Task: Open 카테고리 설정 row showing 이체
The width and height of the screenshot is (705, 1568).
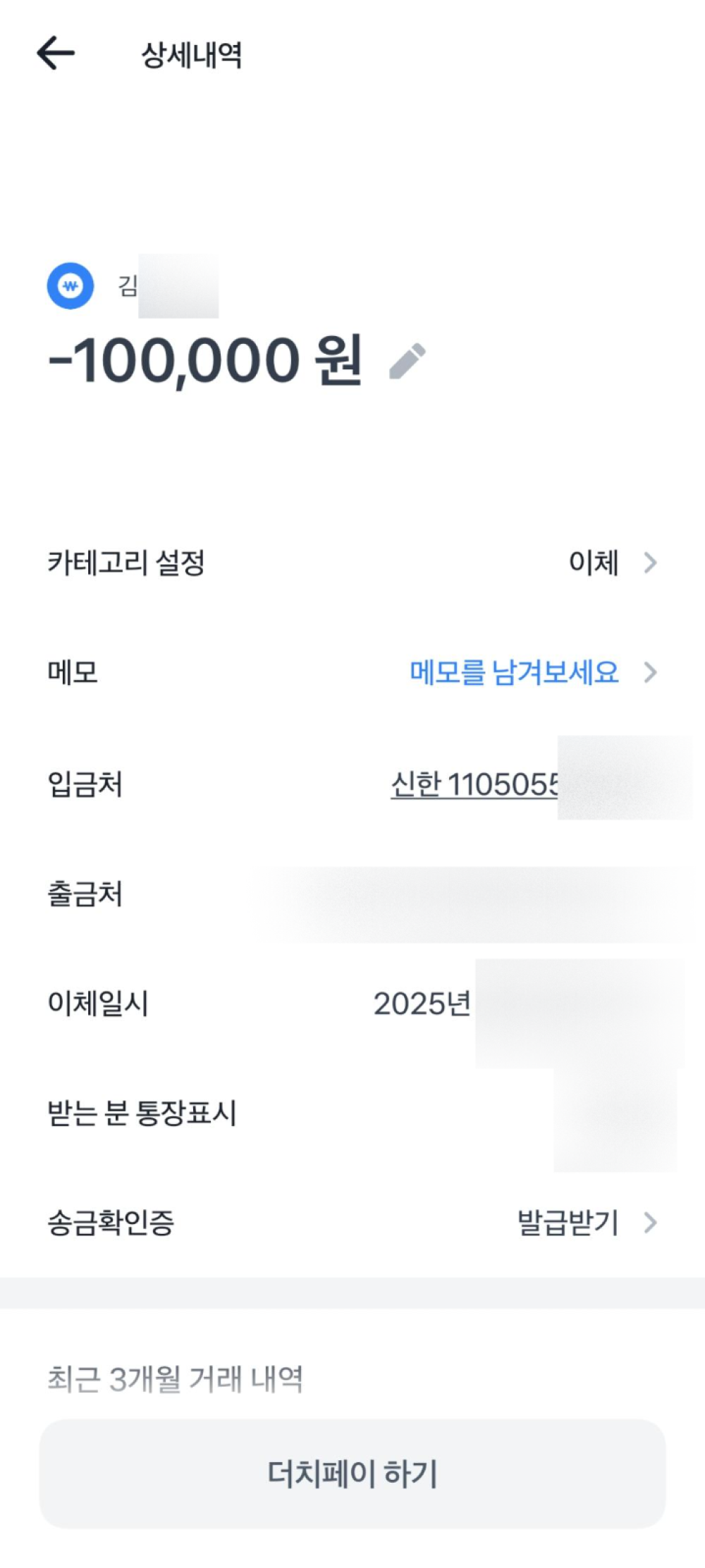Action: coord(352,562)
